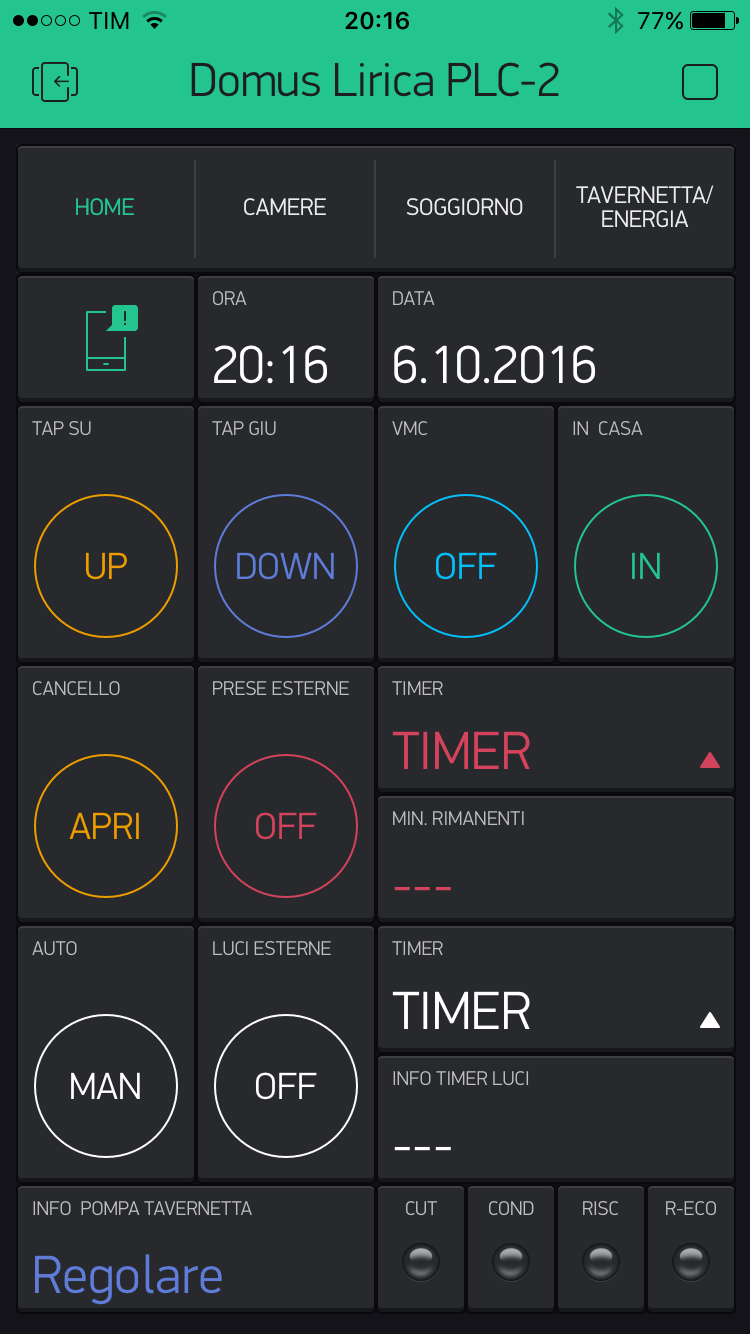The height and width of the screenshot is (1334, 750).
Task: Toggle the VMC OFF button
Action: 466,566
